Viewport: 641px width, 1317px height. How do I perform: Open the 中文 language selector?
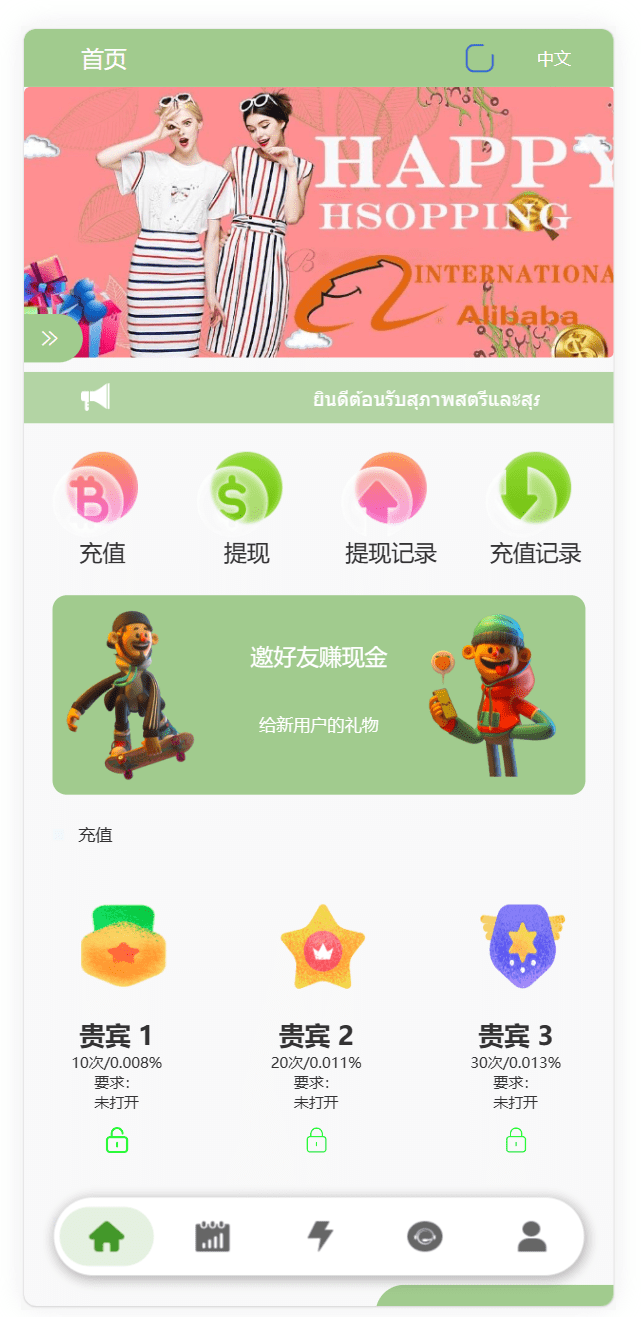coord(554,58)
